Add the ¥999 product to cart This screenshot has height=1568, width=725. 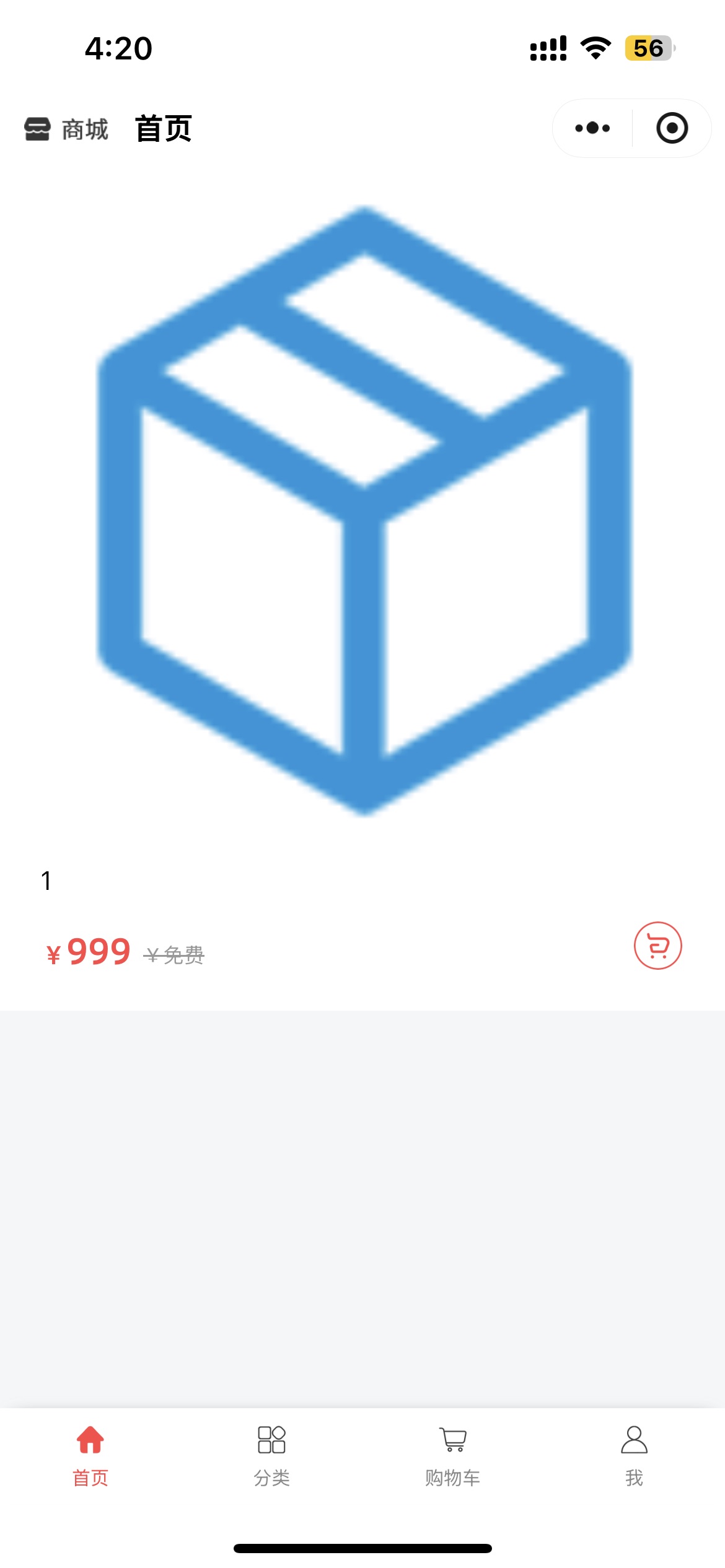pos(657,946)
